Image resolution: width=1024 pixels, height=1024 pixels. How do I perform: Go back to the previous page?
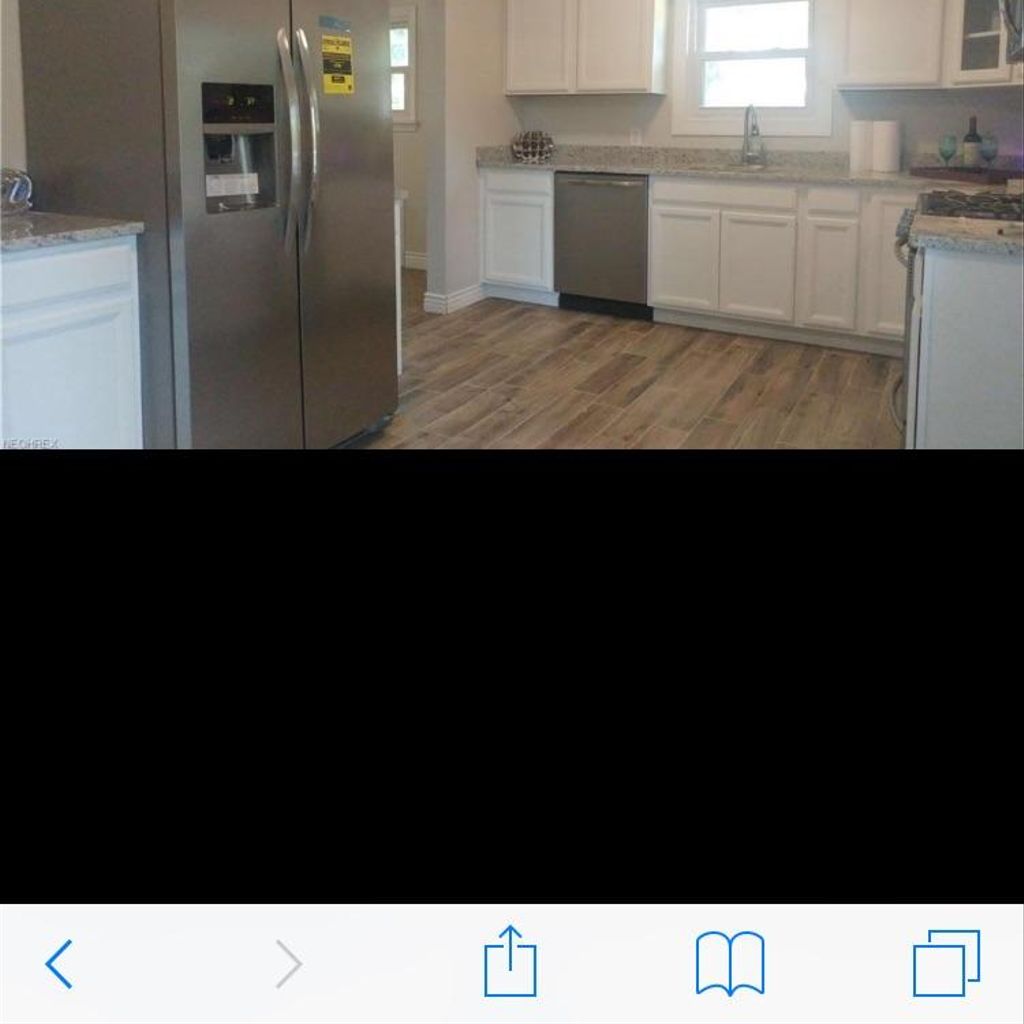(59, 964)
